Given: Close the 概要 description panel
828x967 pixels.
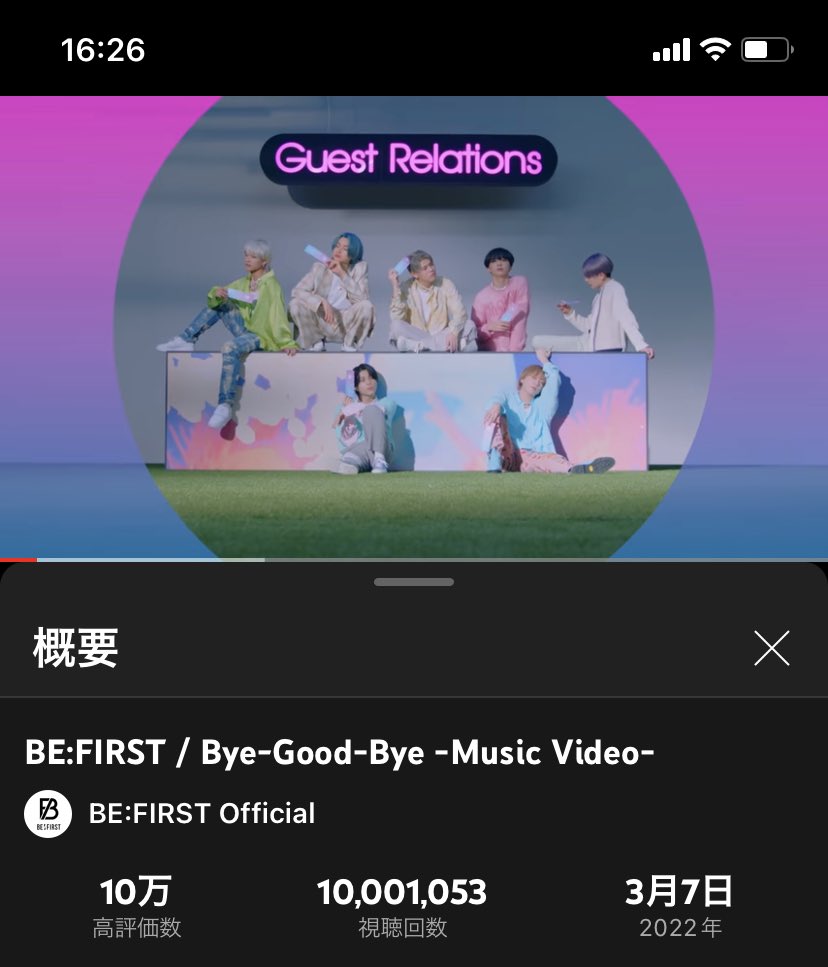Looking at the screenshot, I should (x=771, y=649).
